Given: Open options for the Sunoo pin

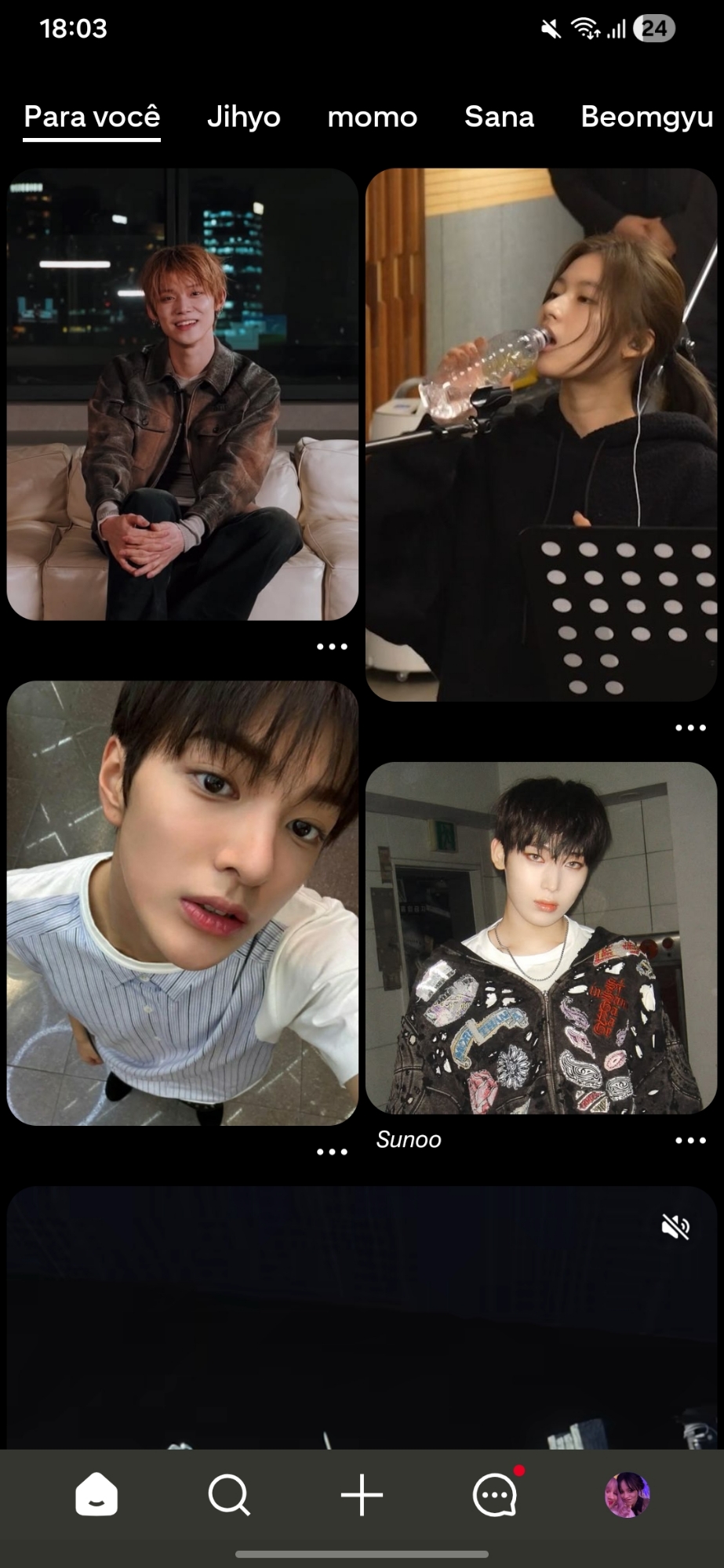Looking at the screenshot, I should pos(690,1140).
